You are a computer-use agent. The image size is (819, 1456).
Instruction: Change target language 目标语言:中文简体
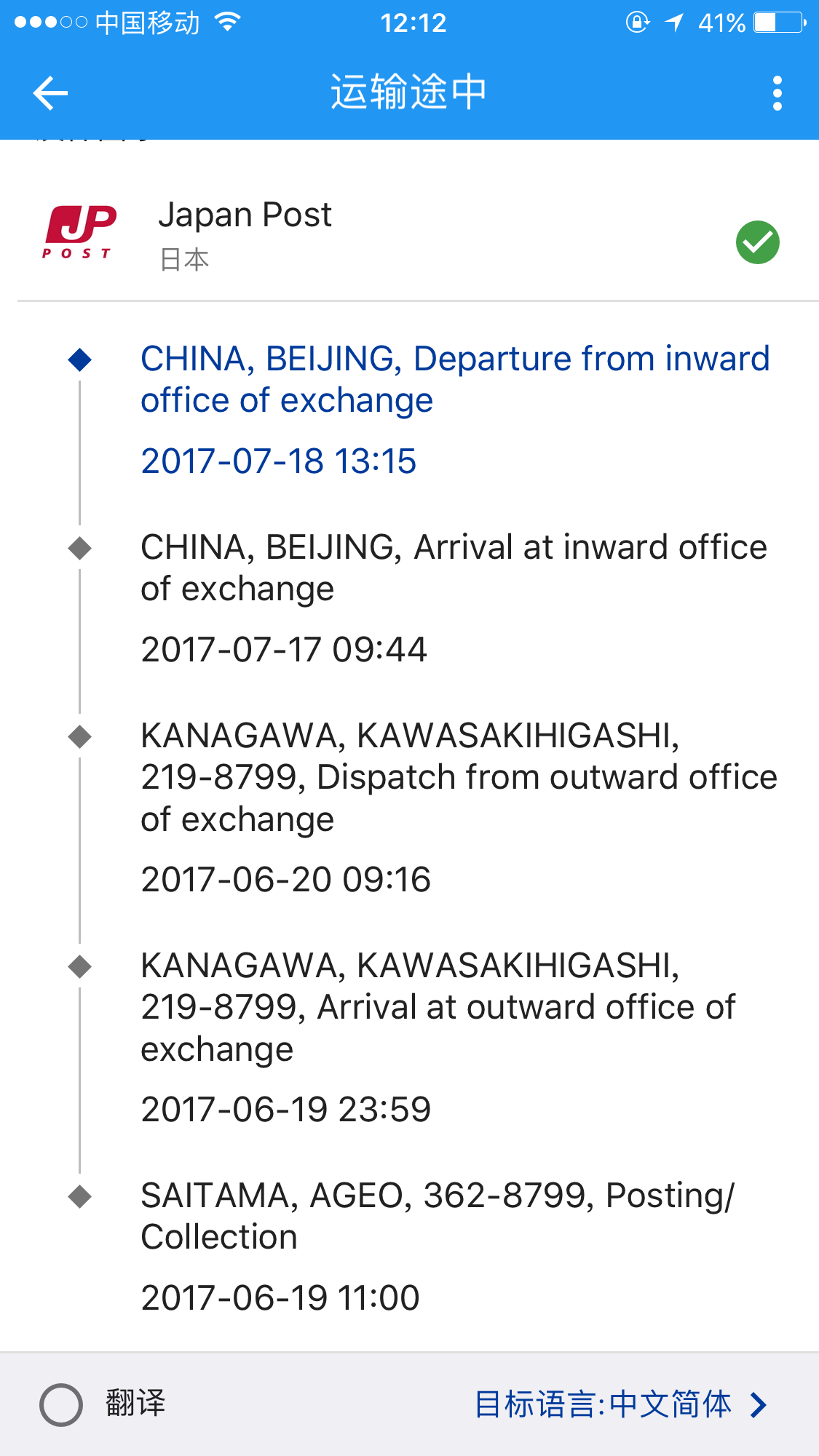(x=621, y=1404)
